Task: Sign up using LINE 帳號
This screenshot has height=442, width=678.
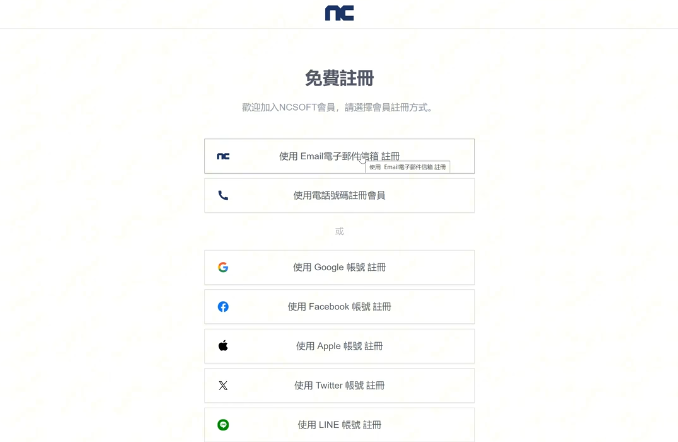Action: pyautogui.click(x=339, y=424)
